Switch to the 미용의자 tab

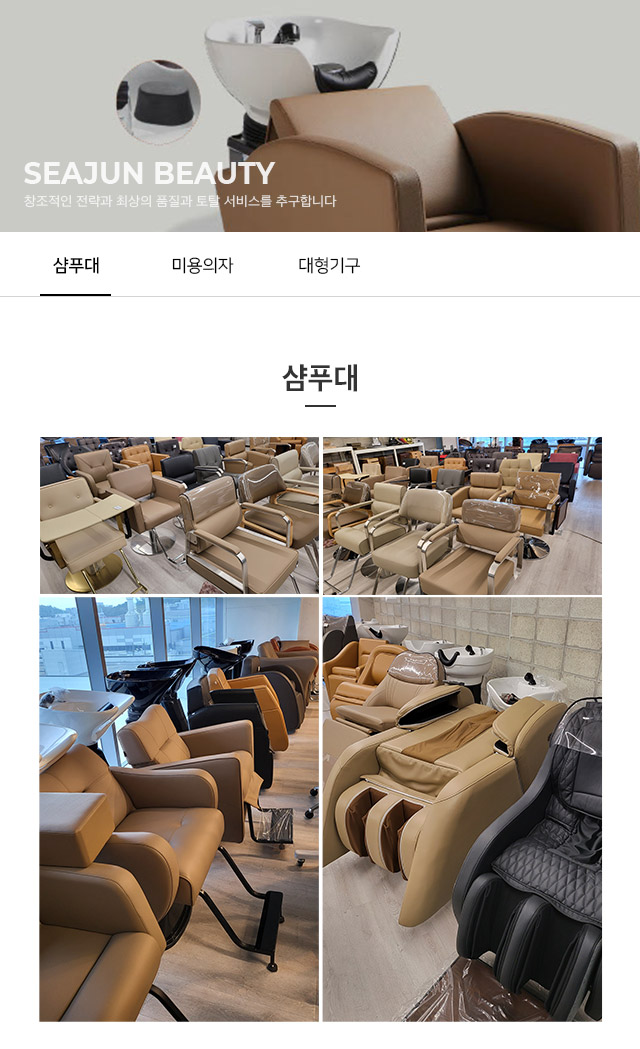click(x=202, y=266)
